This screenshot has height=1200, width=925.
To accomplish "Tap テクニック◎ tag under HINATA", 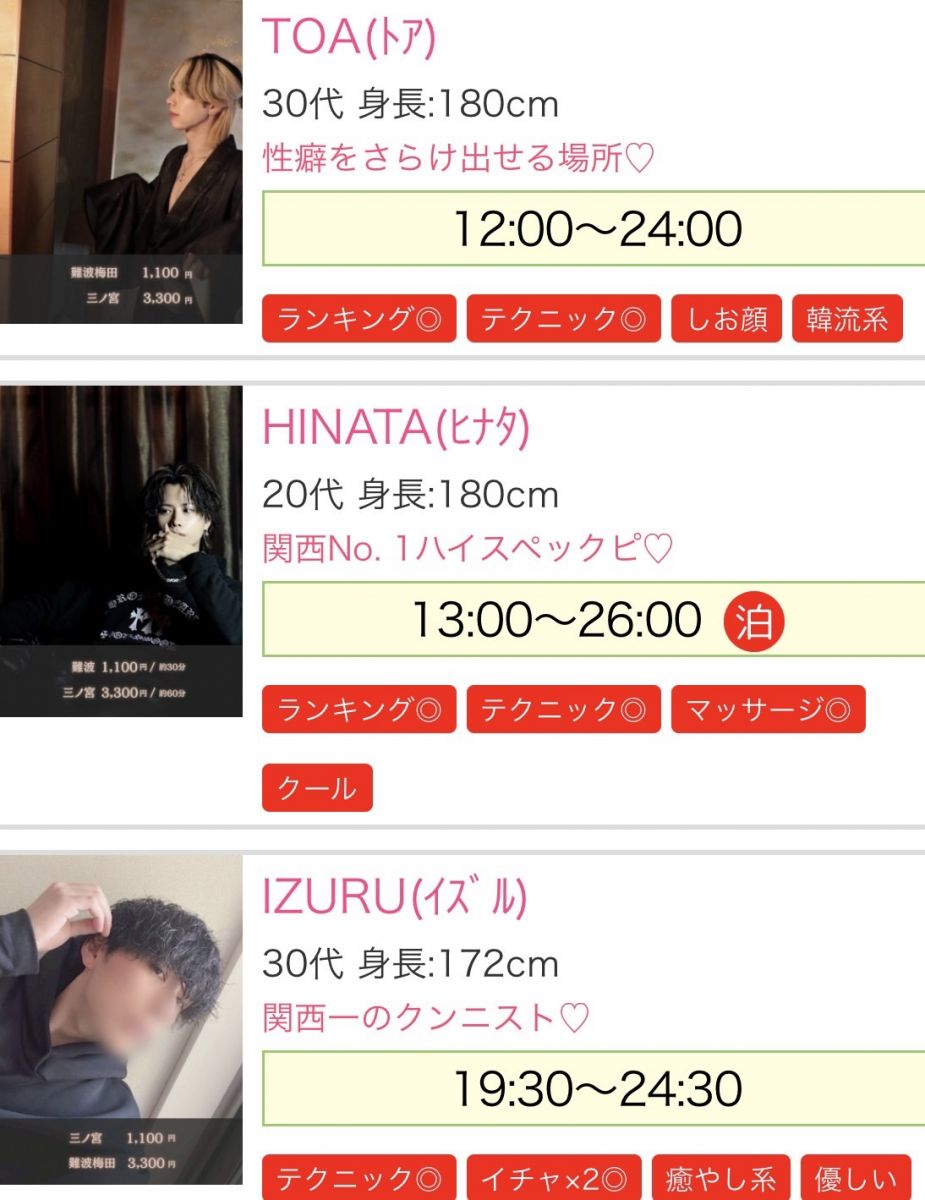I will pyautogui.click(x=563, y=709).
